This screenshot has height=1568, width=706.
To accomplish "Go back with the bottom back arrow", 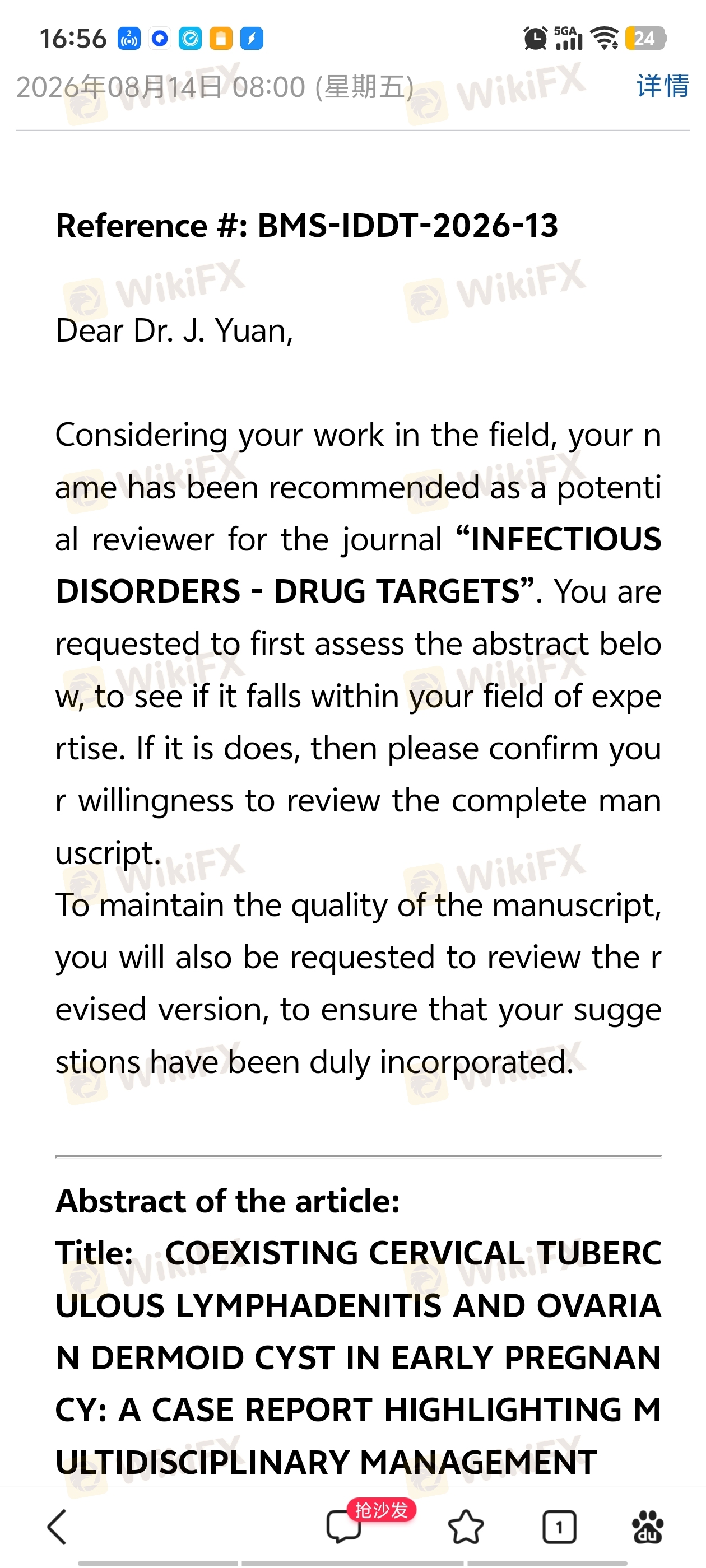I will [57, 1527].
